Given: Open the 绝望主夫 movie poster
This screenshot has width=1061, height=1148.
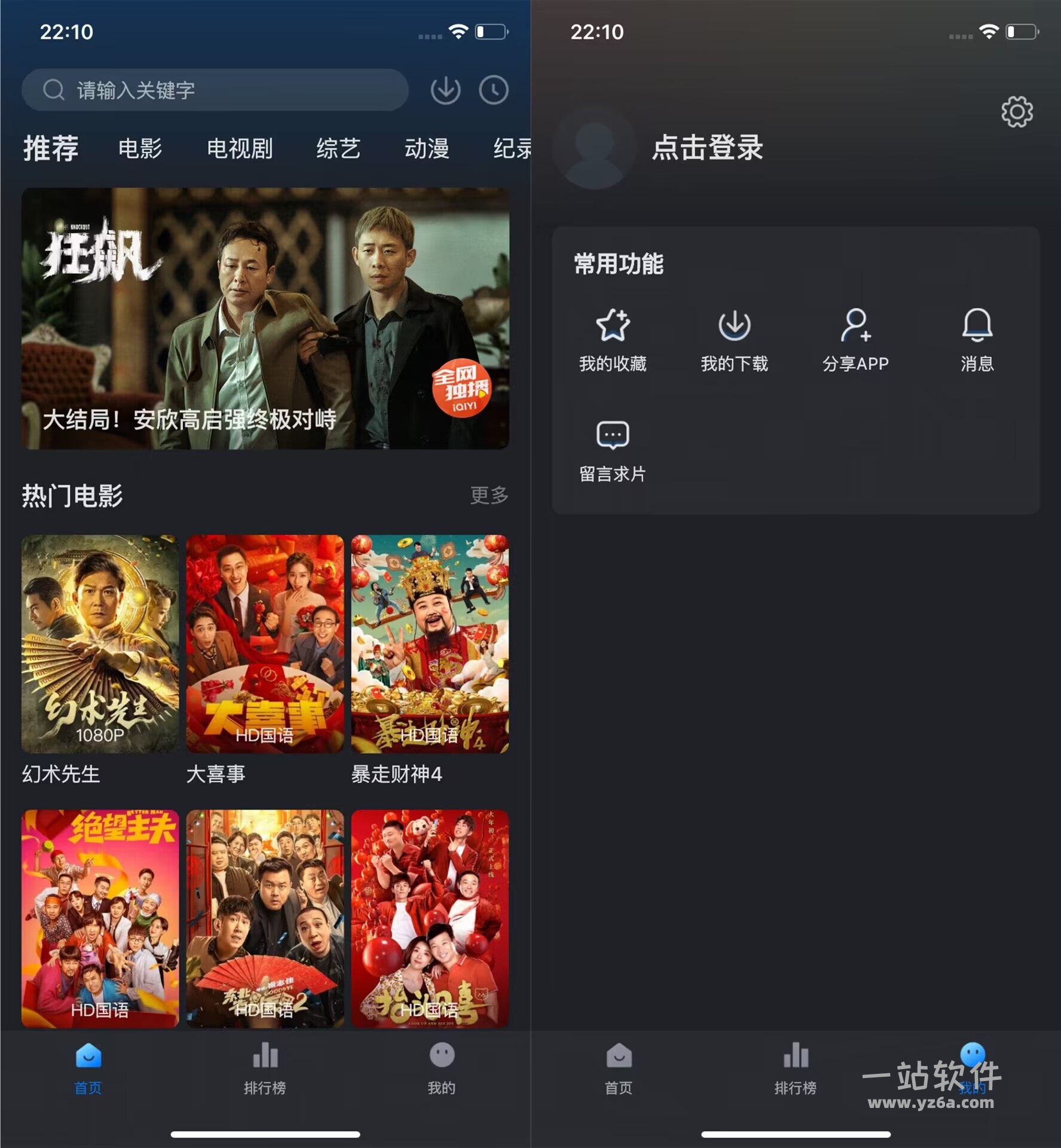Looking at the screenshot, I should point(100,918).
